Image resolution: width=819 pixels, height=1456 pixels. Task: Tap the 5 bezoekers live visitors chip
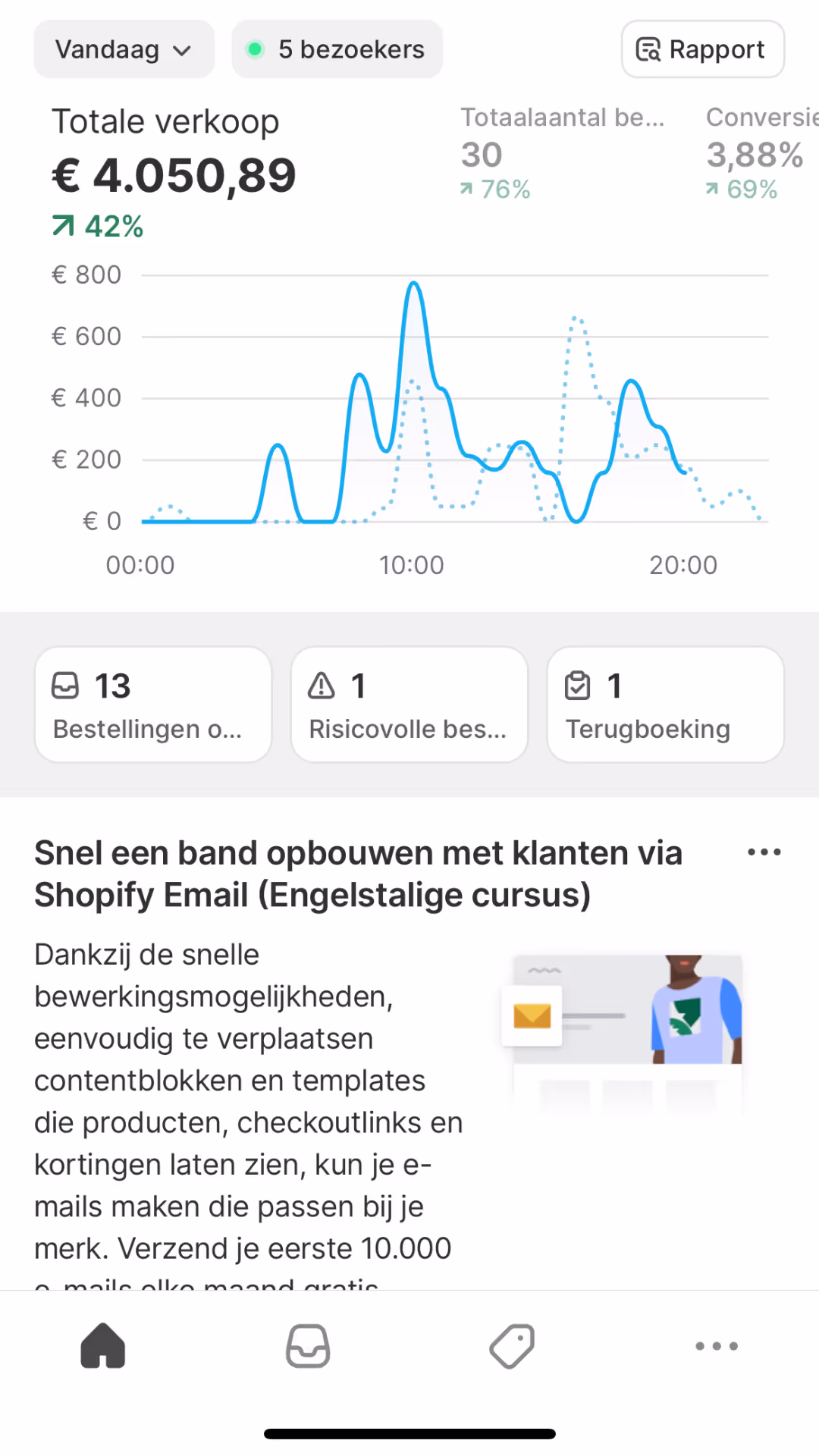click(x=337, y=49)
